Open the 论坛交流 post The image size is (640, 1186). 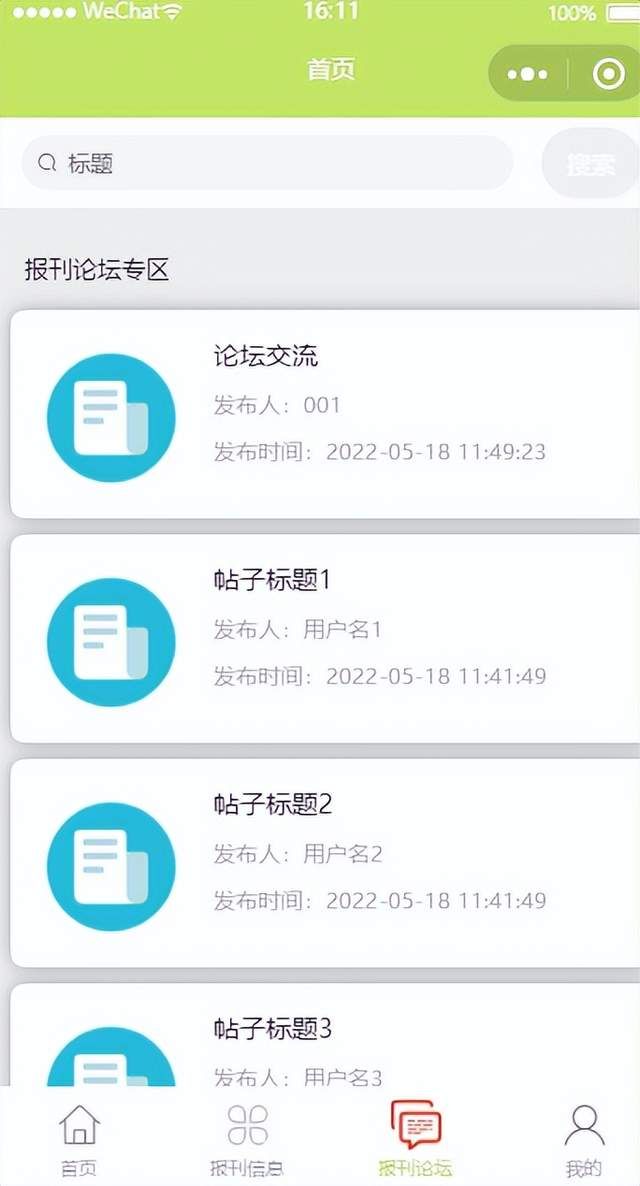[x=325, y=414]
